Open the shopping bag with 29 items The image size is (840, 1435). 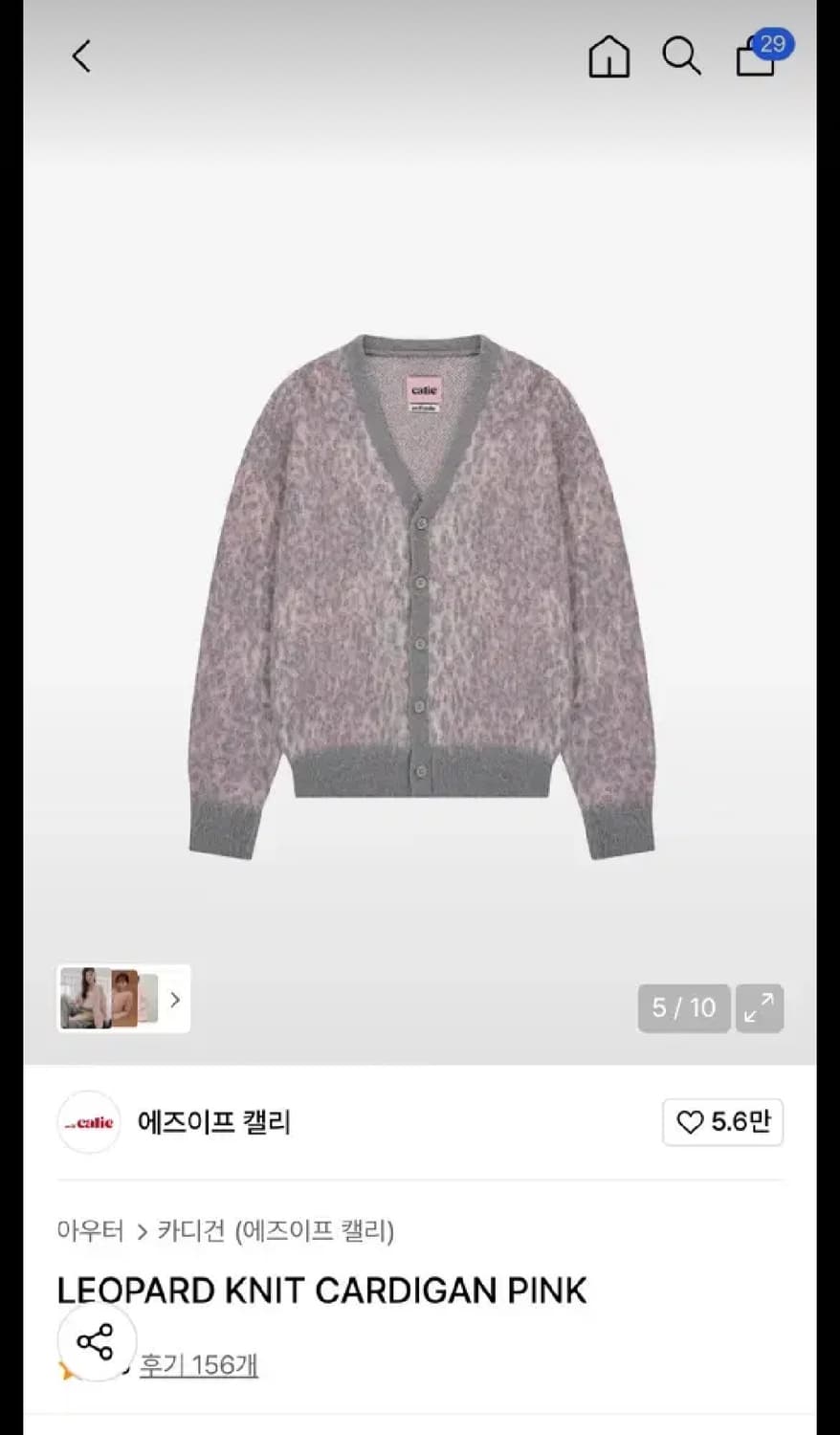coord(756,59)
